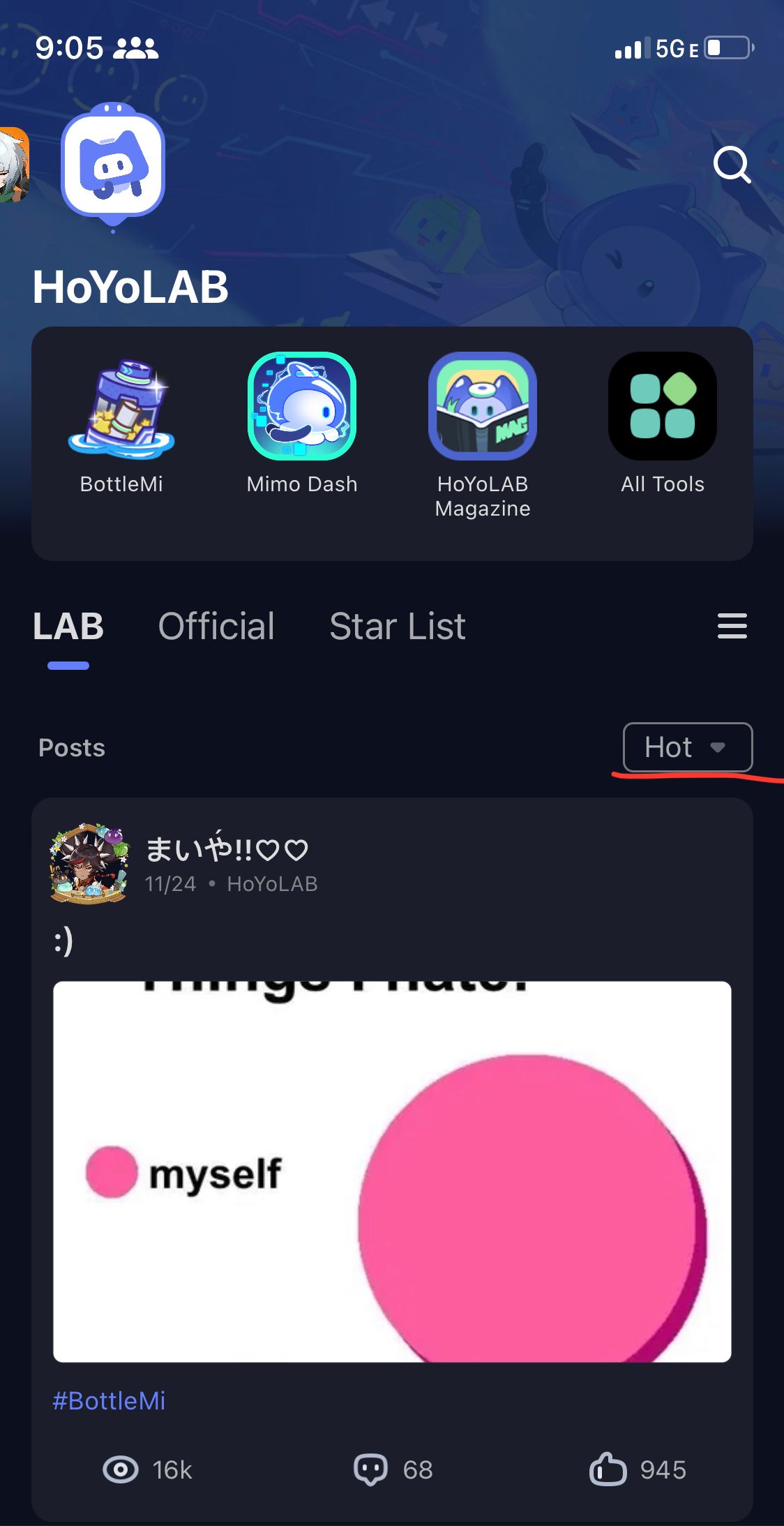
Task: Open the 'myself' pie chart image
Action: pyautogui.click(x=392, y=1172)
